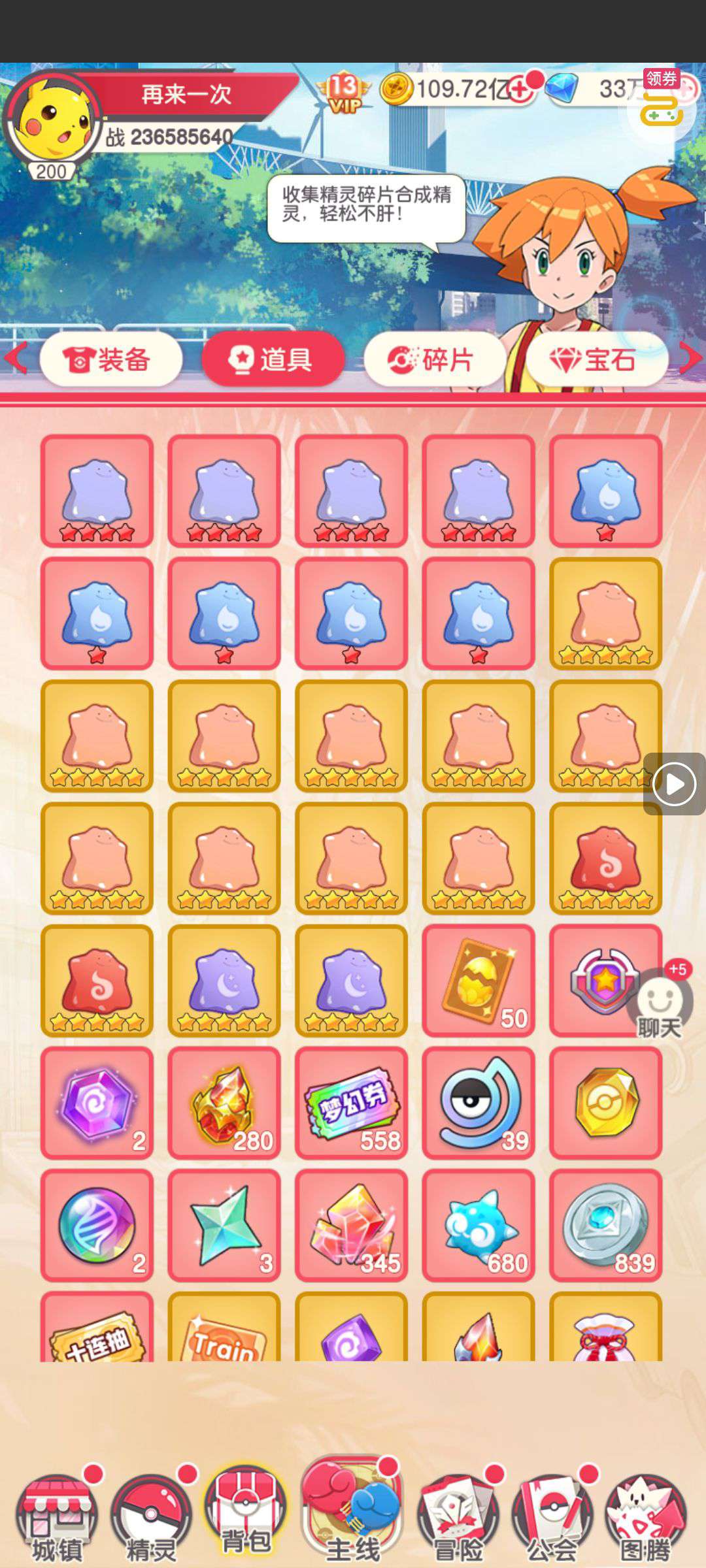Open the 碎片 fragments tab

coord(434,359)
